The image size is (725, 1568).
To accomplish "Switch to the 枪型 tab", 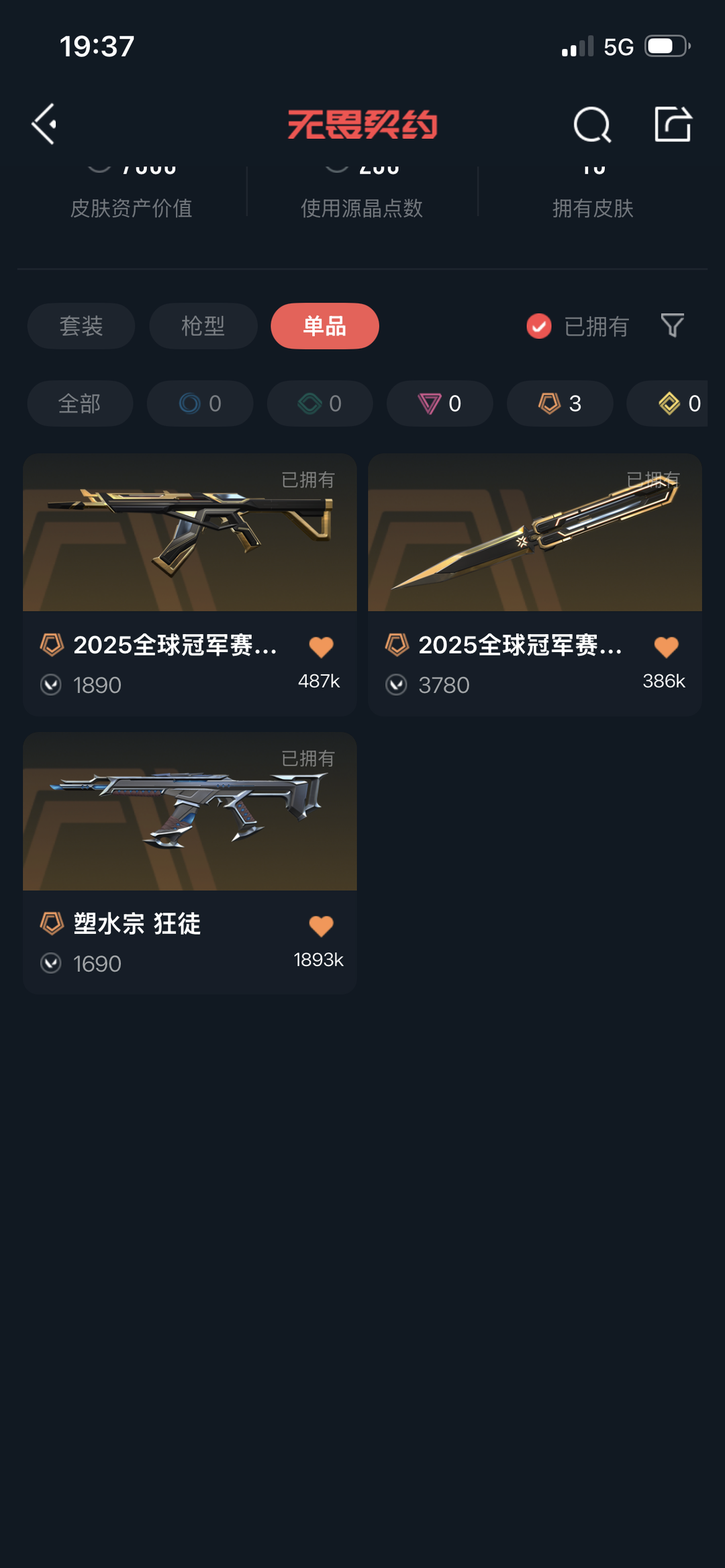I will (x=203, y=325).
